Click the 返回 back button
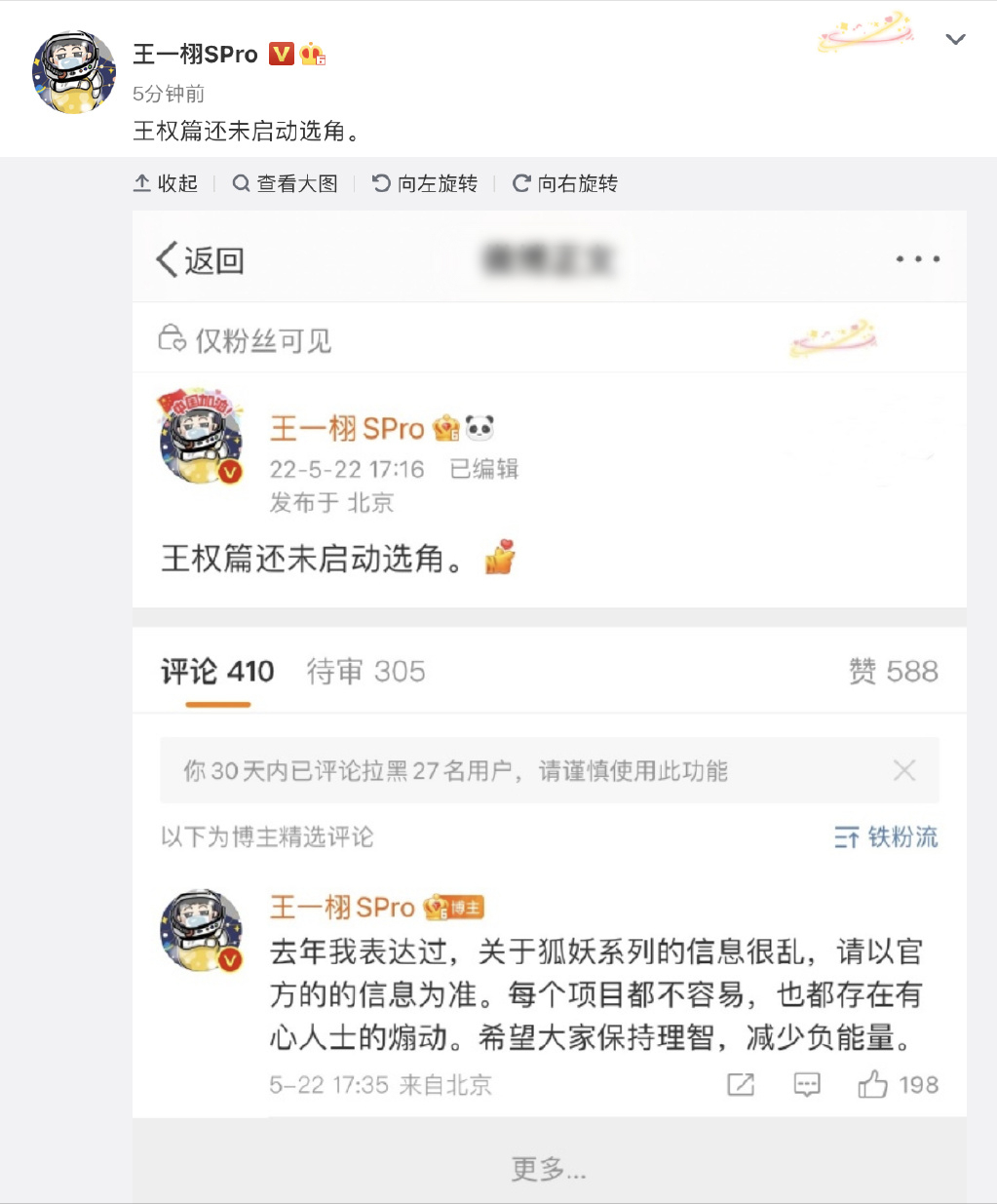The image size is (997, 1204). tap(199, 258)
